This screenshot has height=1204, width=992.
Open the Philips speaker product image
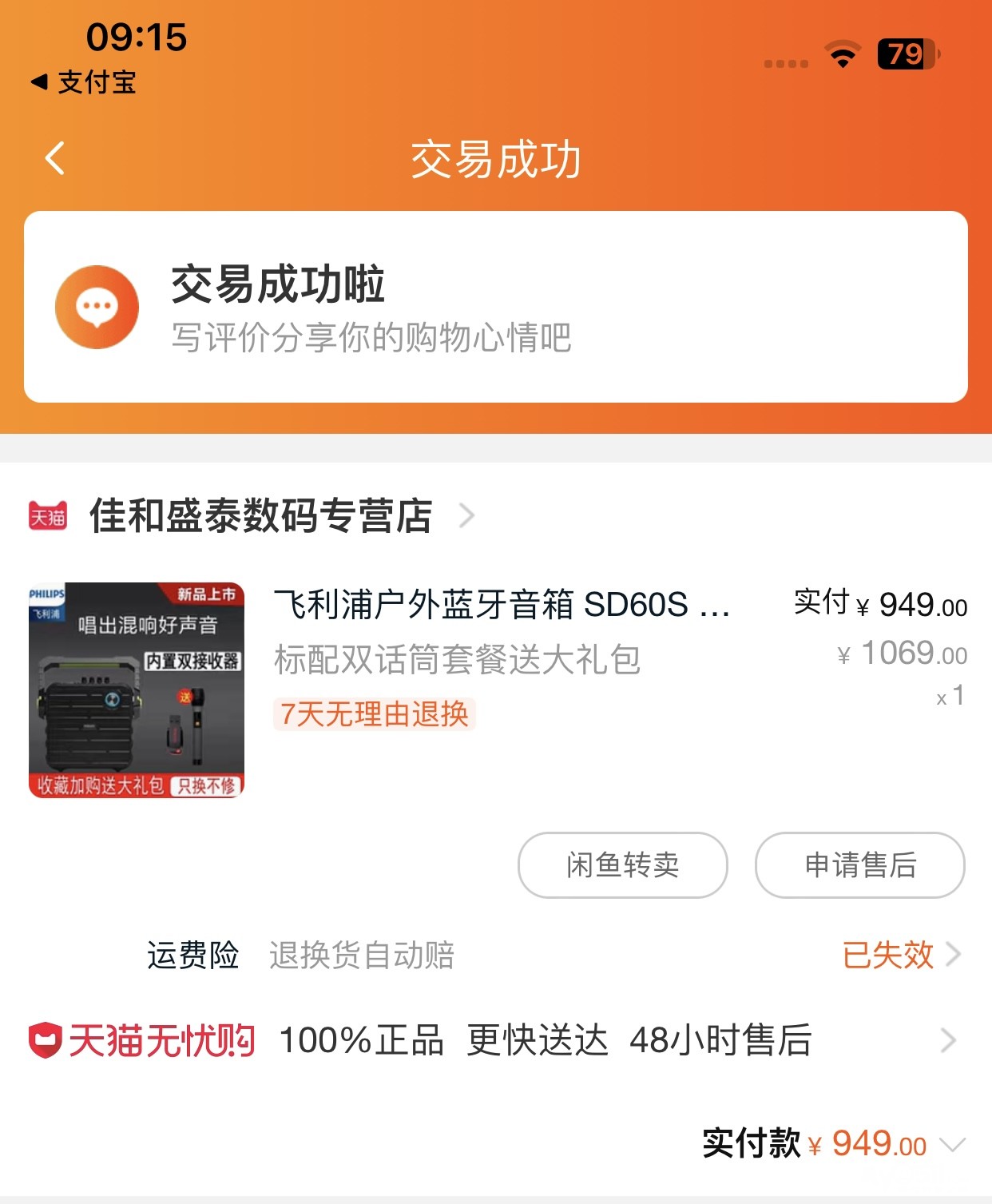click(137, 690)
